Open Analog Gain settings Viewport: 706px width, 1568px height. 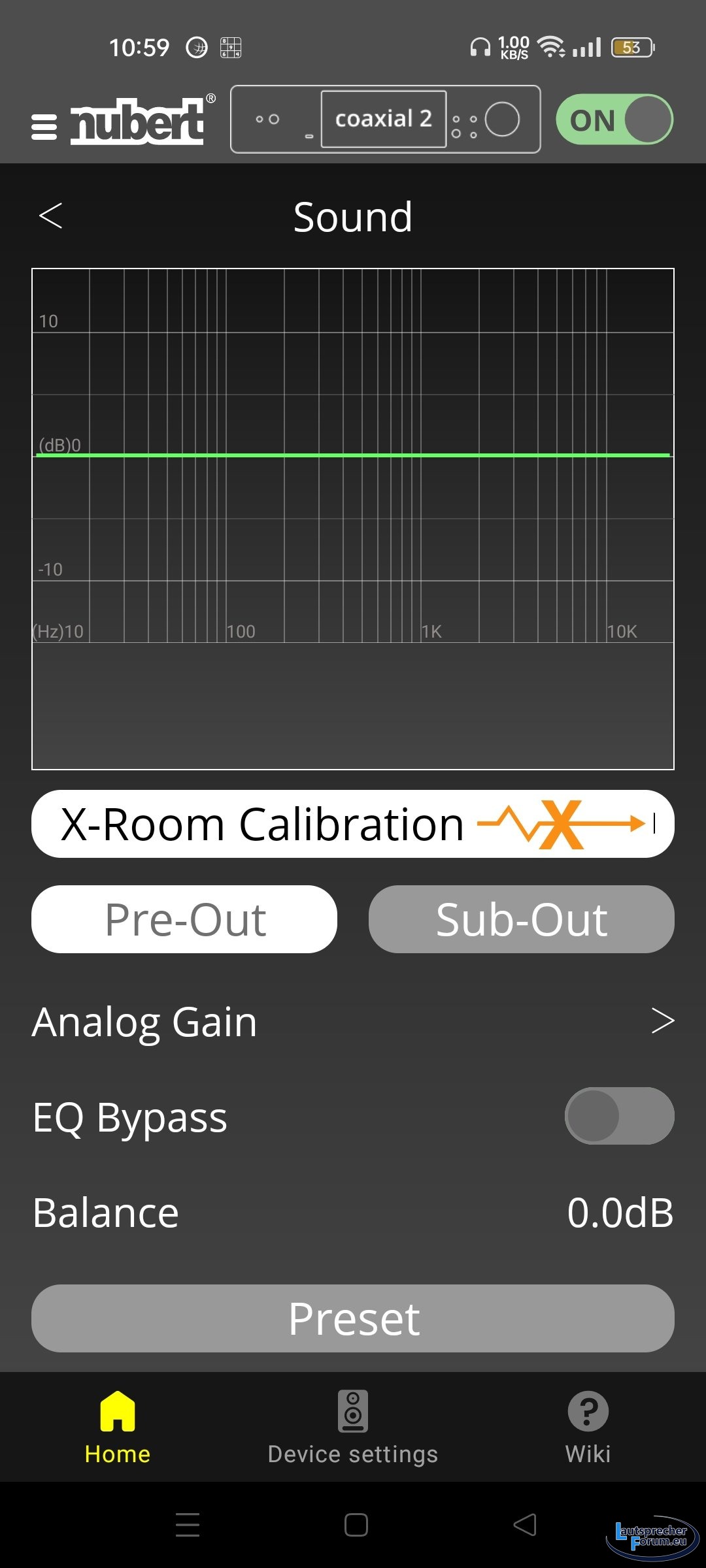(x=353, y=1021)
